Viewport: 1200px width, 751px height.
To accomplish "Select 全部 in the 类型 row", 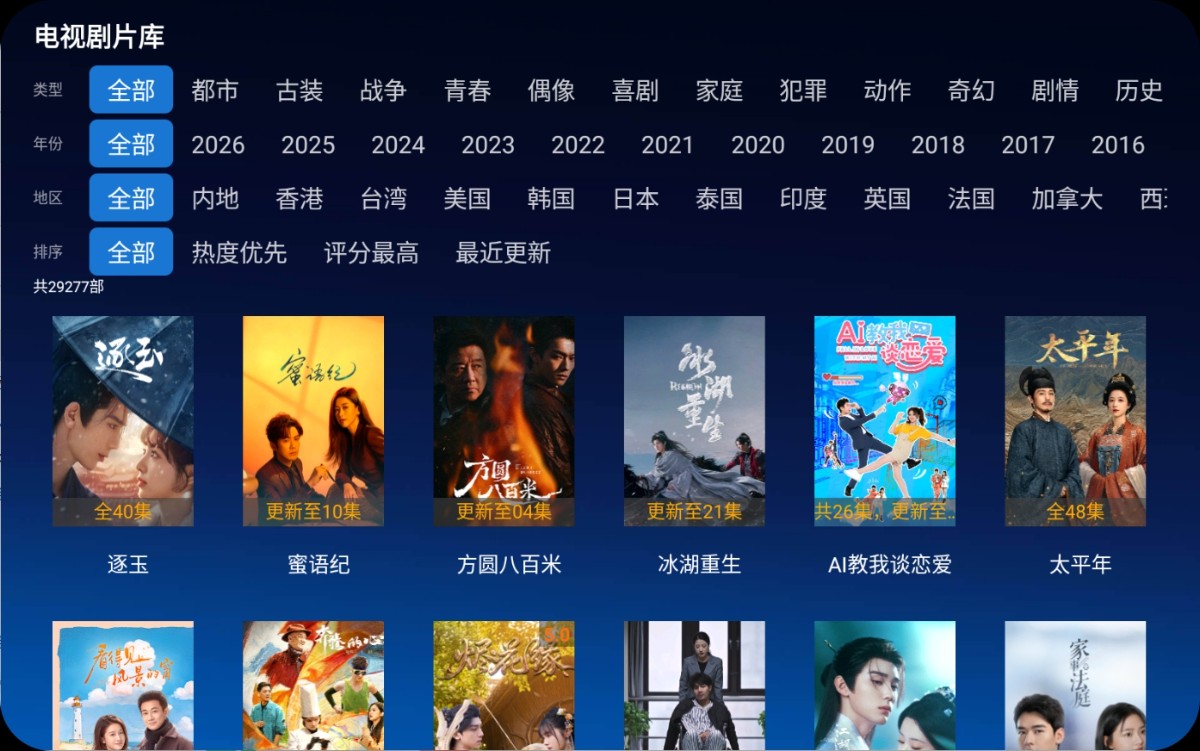I will point(131,91).
